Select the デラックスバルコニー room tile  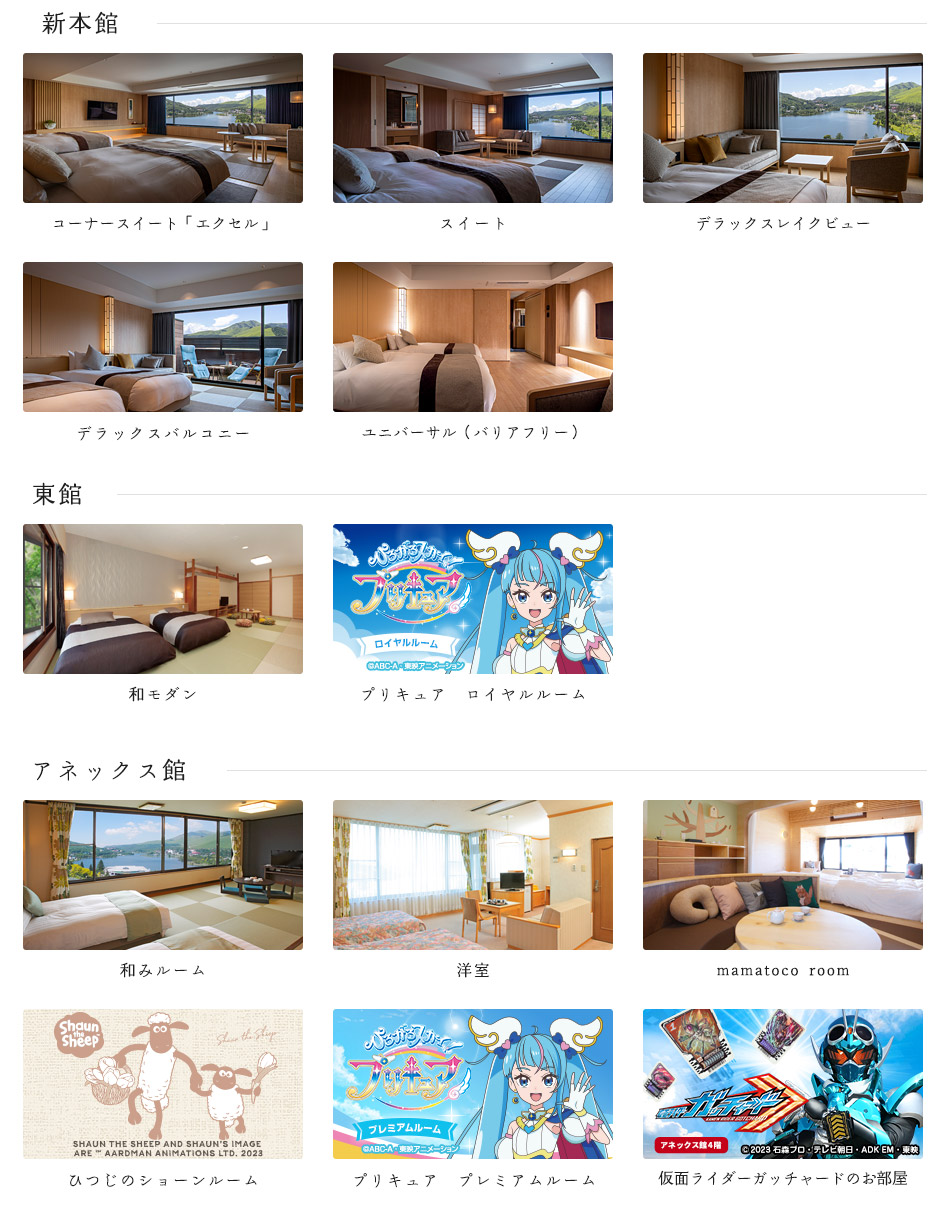click(x=162, y=337)
